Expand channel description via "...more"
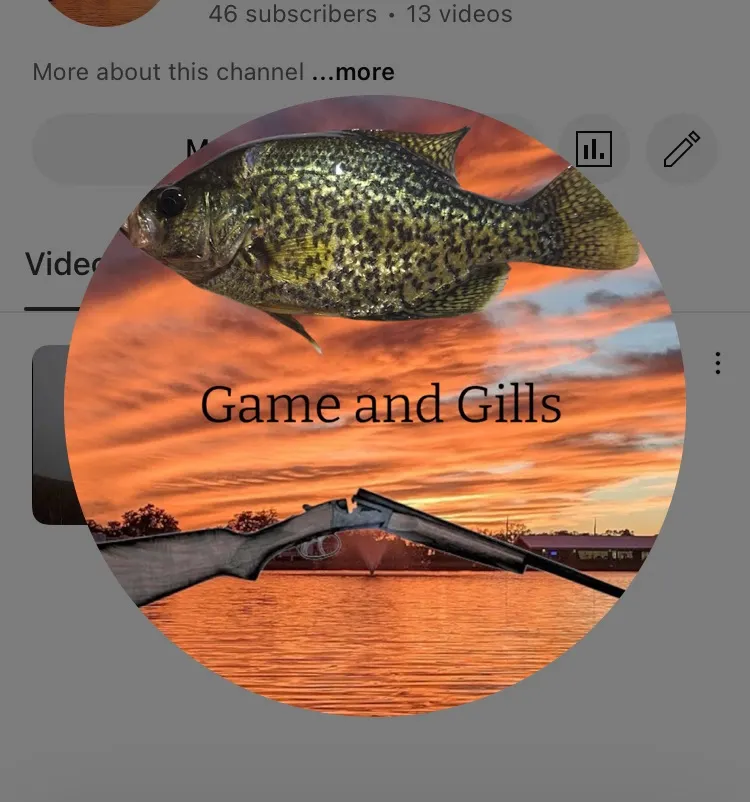This screenshot has width=750, height=802. tap(353, 72)
